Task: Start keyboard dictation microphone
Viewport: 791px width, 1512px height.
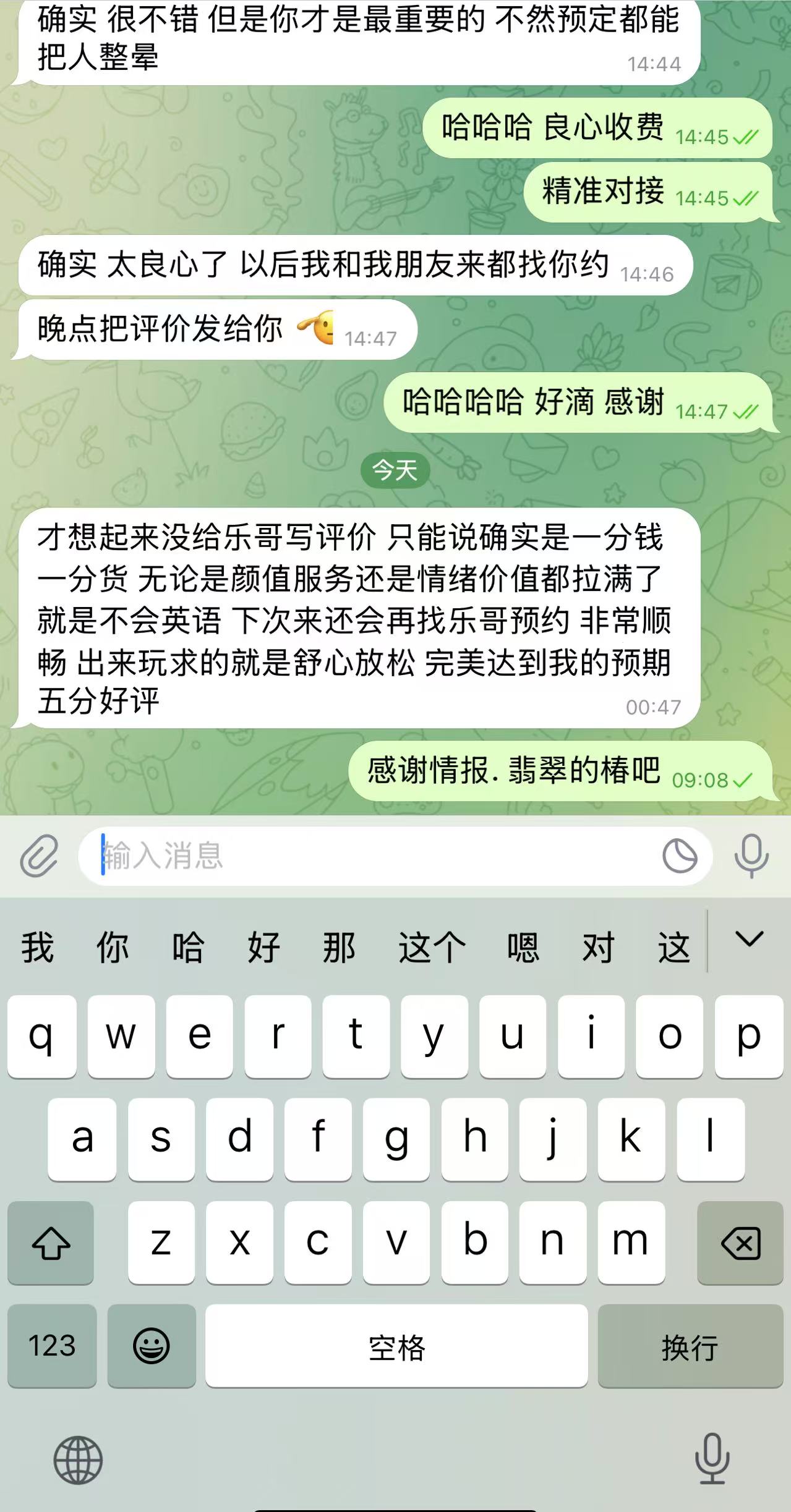Action: tap(712, 1459)
